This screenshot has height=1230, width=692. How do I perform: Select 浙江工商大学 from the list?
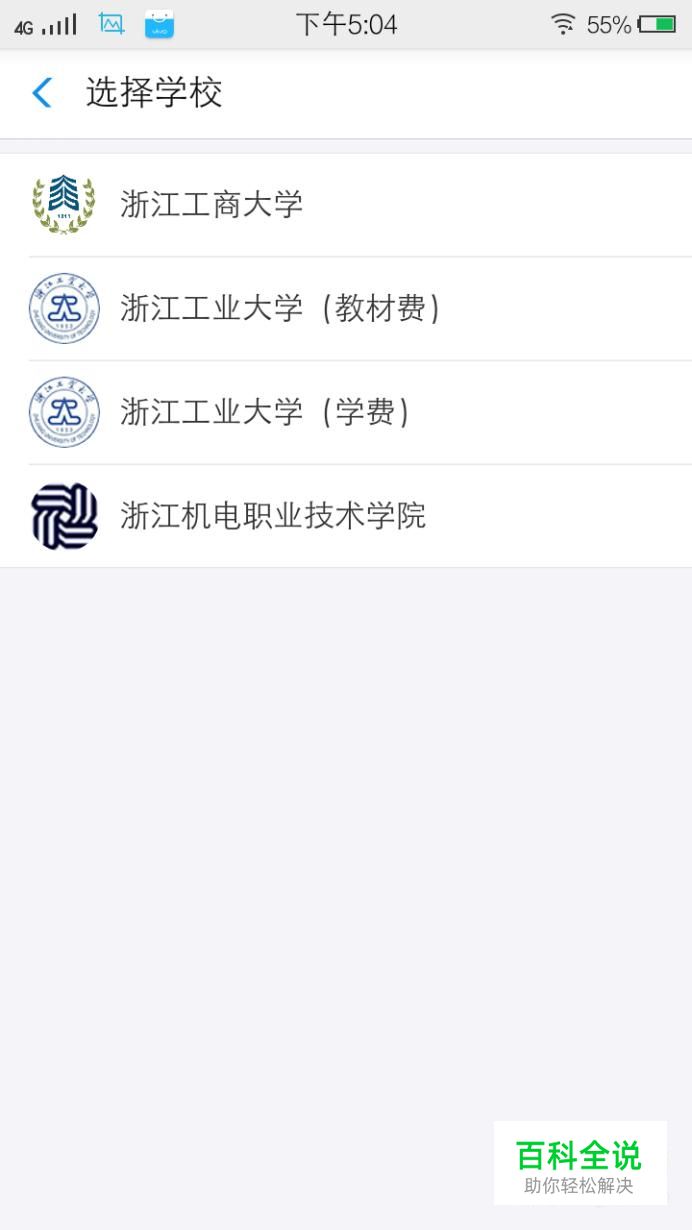click(346, 205)
